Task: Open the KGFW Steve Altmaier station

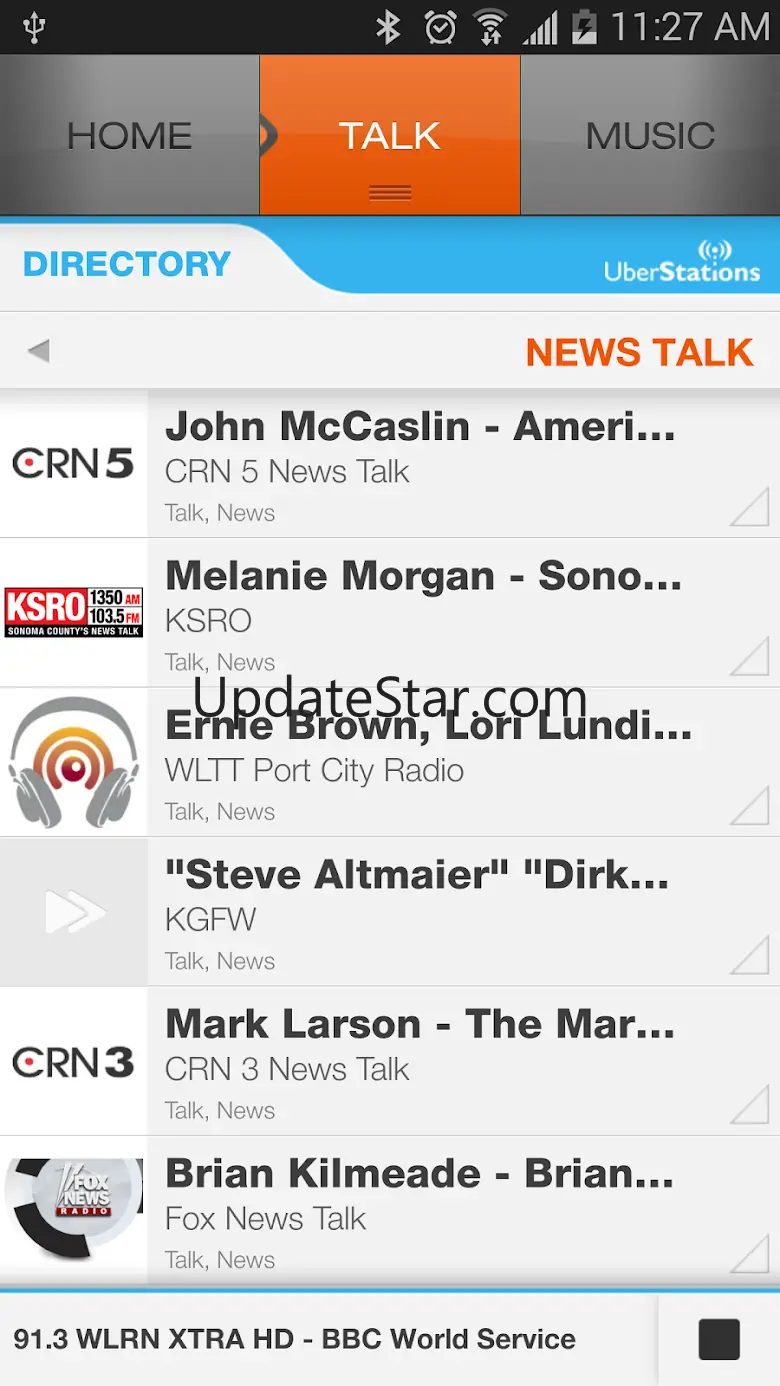Action: point(390,912)
